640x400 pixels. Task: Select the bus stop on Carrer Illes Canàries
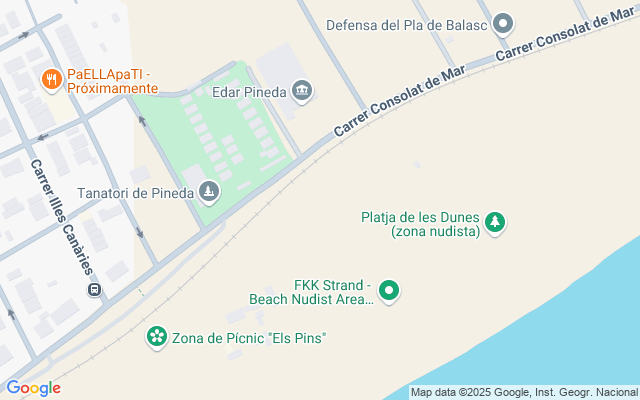coord(95,290)
